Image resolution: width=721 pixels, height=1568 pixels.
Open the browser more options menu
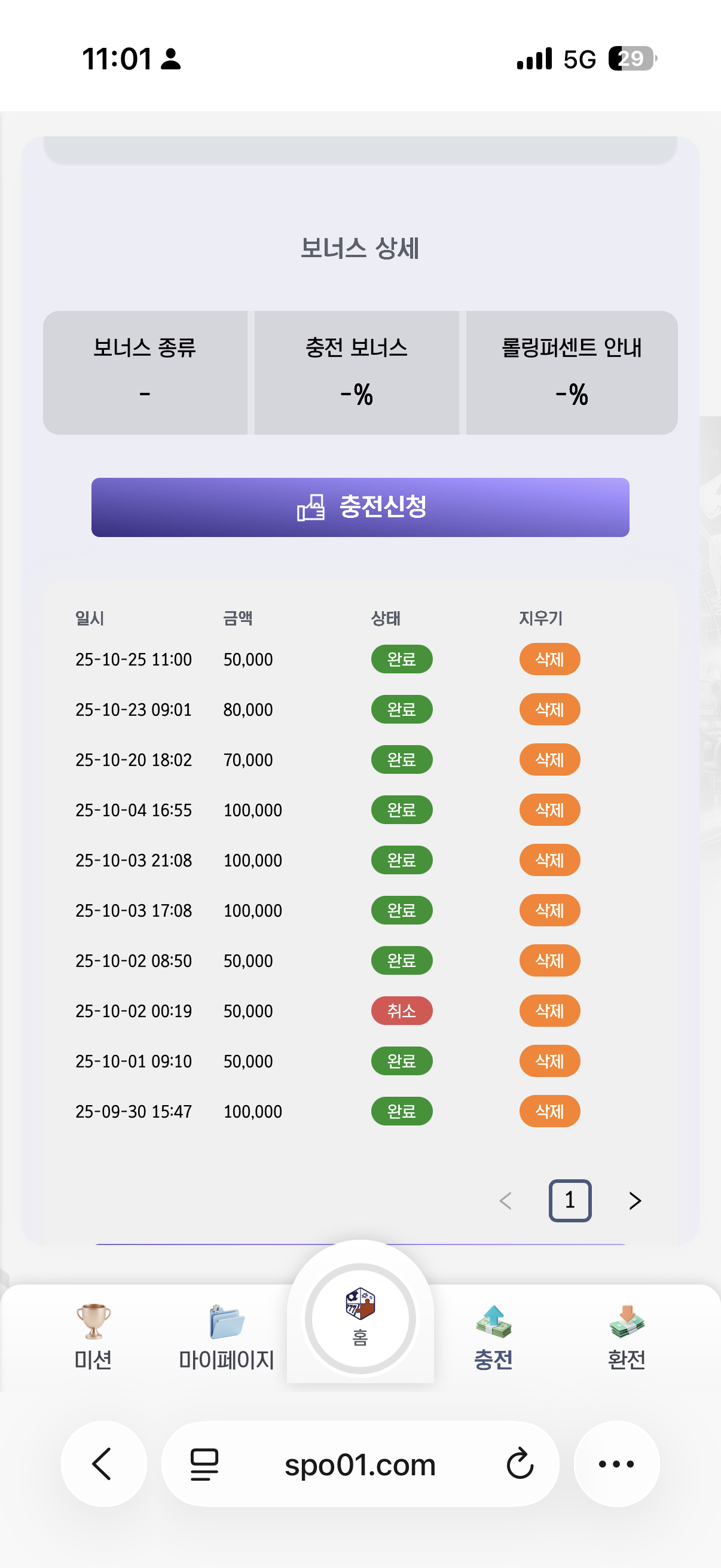[616, 1464]
